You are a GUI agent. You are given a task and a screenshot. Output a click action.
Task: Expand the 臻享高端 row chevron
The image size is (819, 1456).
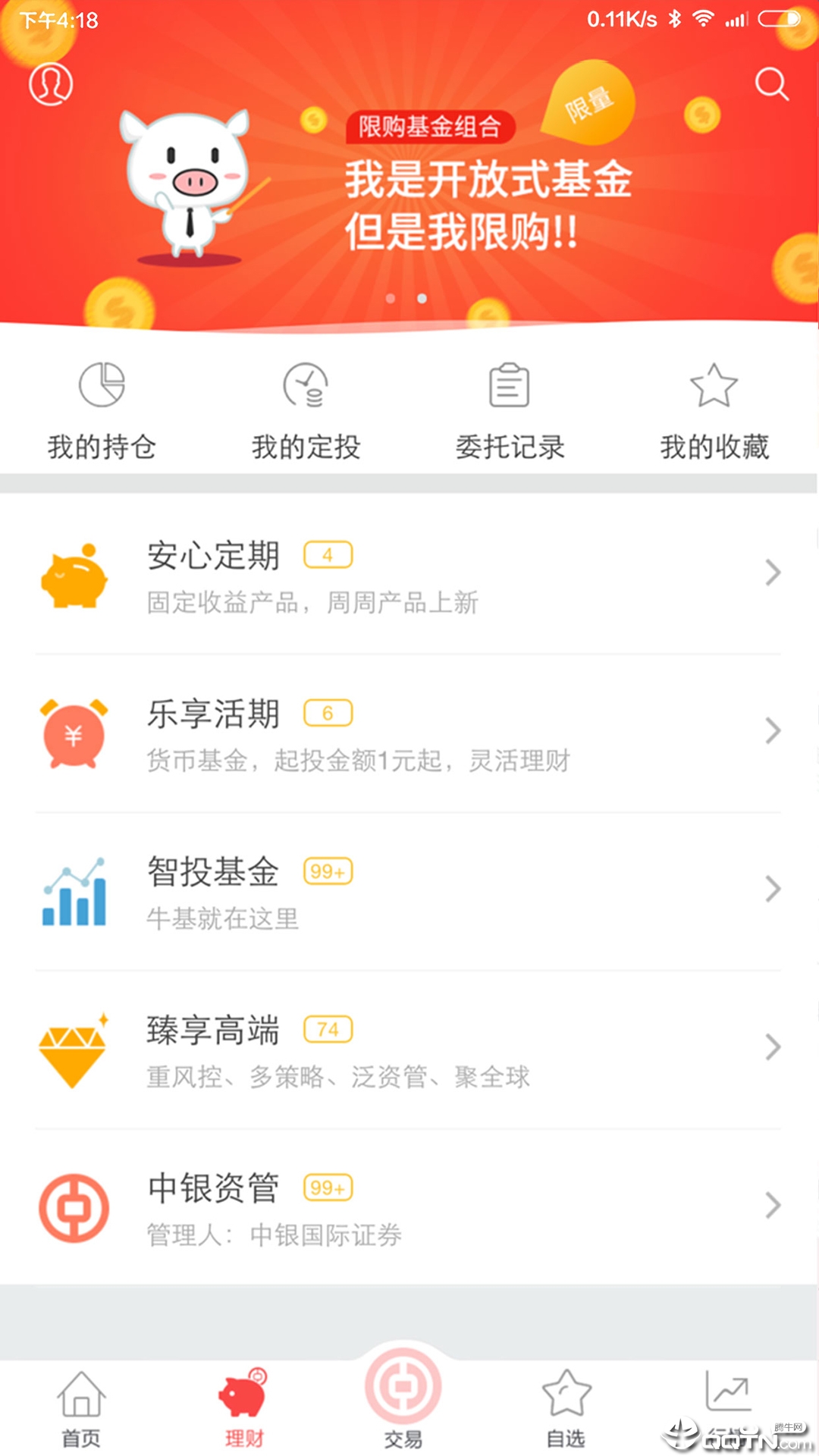773,1048
